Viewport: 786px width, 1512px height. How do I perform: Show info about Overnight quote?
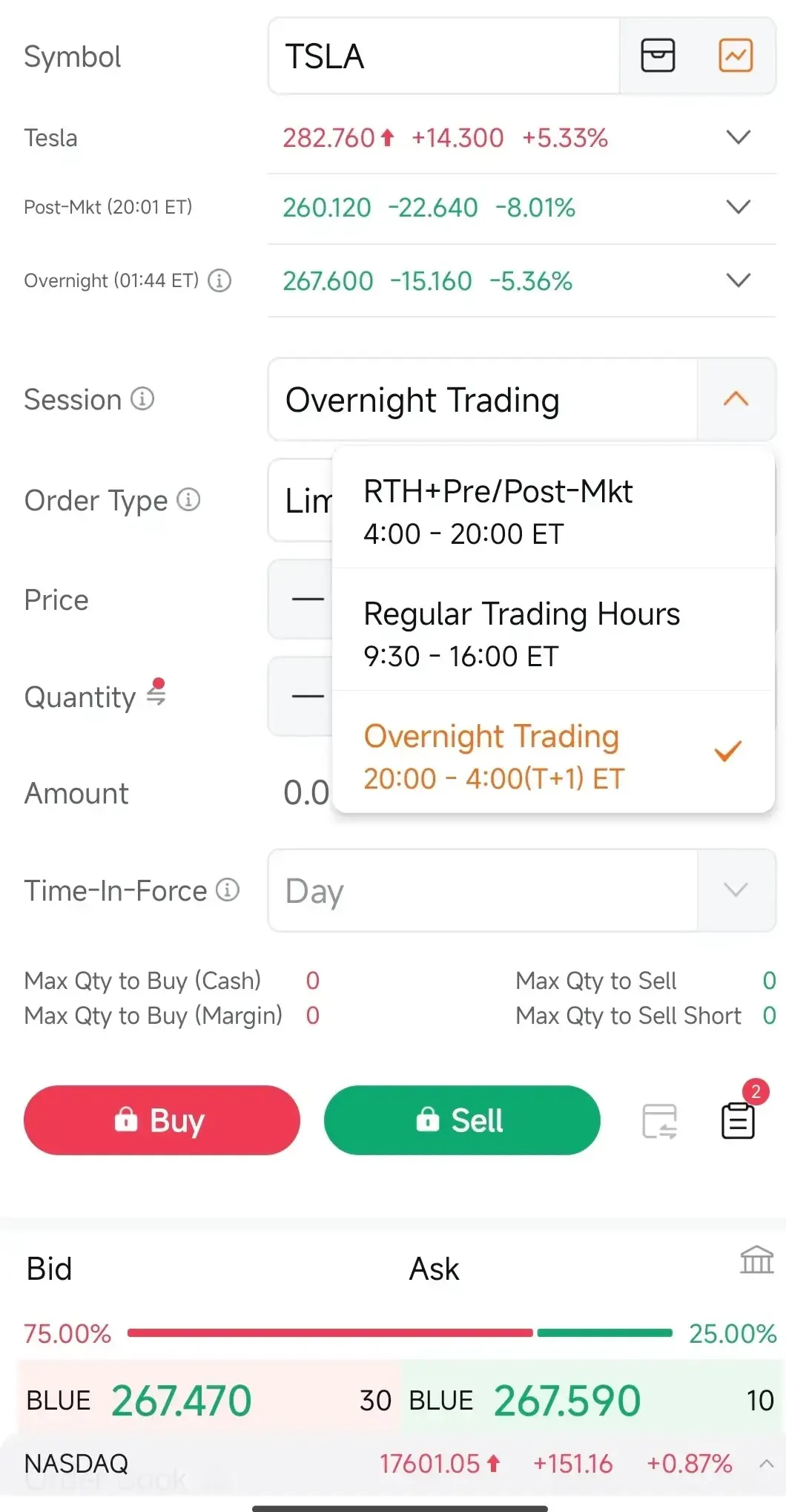tap(219, 280)
